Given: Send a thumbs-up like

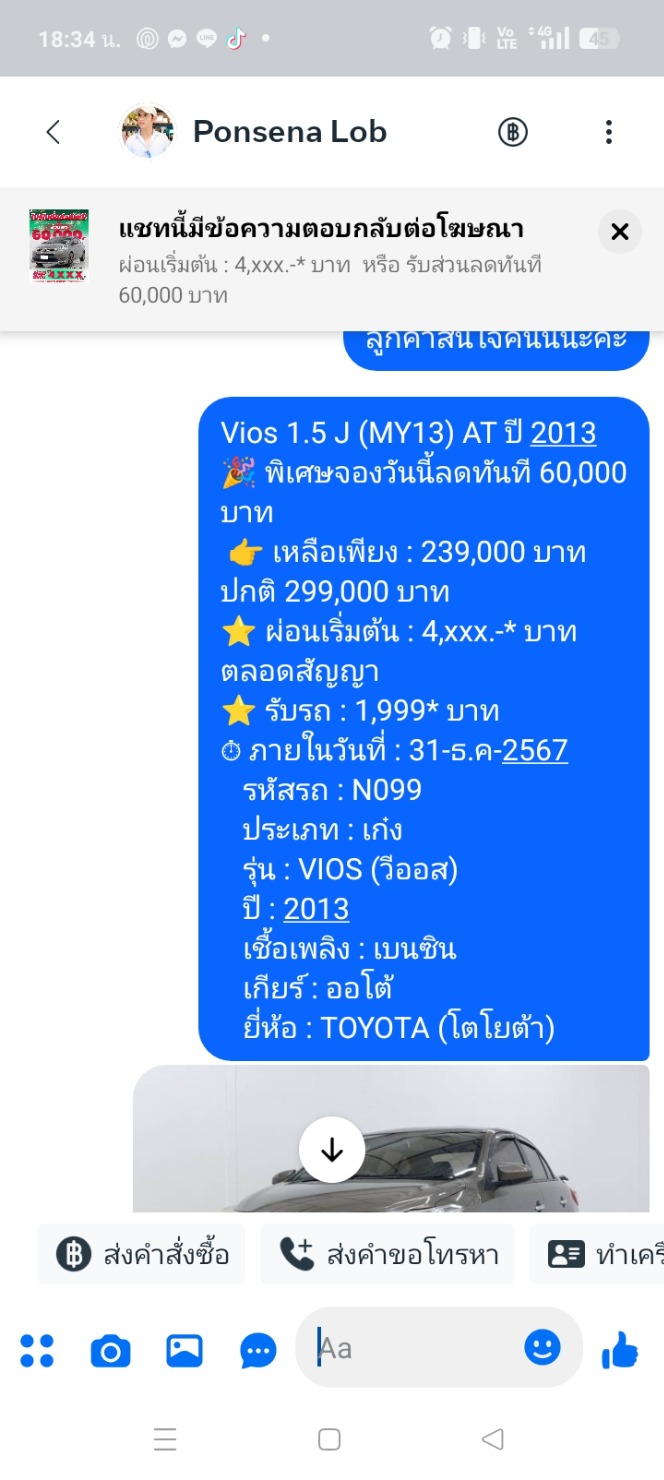Looking at the screenshot, I should pos(620,1351).
